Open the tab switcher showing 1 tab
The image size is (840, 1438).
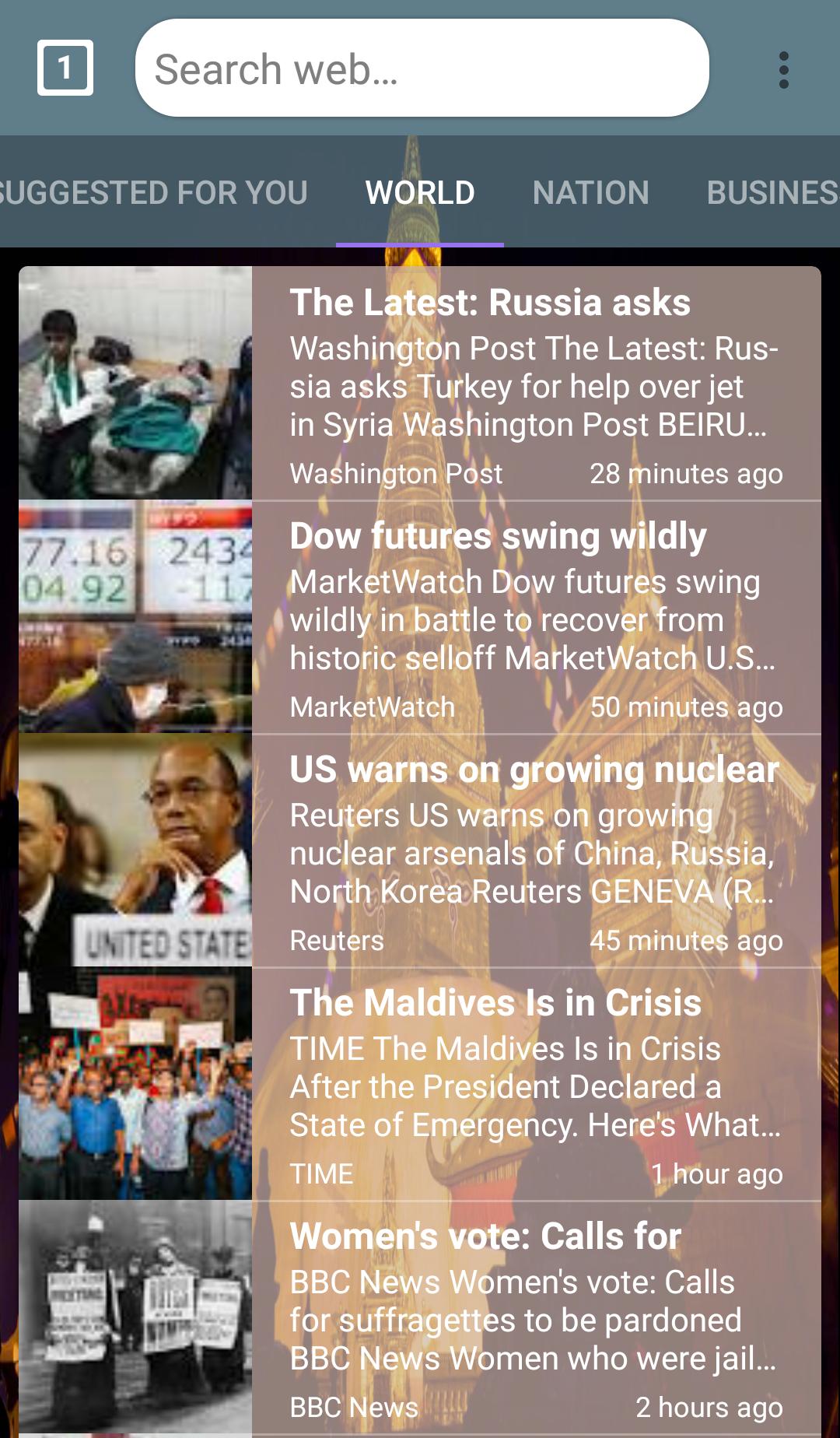point(65,68)
